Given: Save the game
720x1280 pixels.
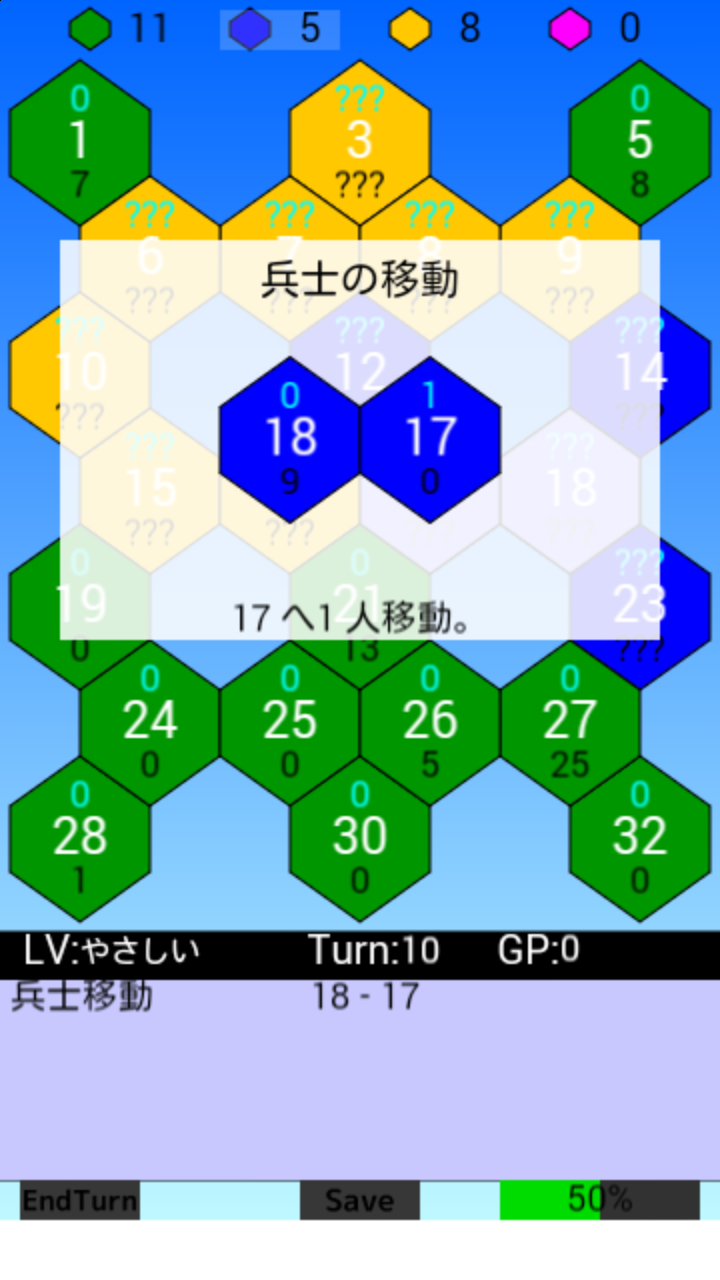Looking at the screenshot, I should point(360,1200).
